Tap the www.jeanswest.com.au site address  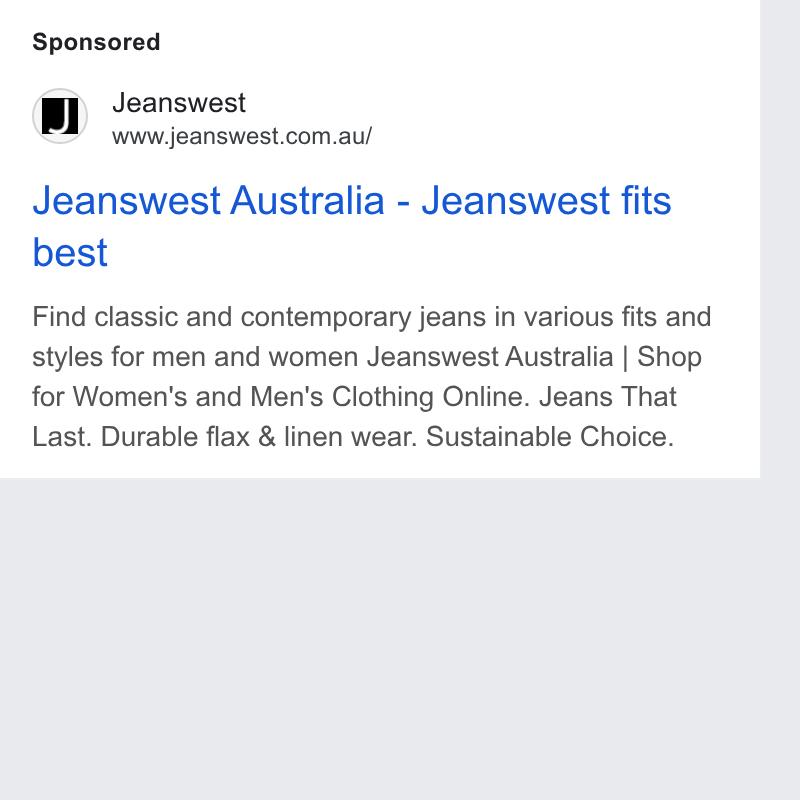click(x=242, y=136)
